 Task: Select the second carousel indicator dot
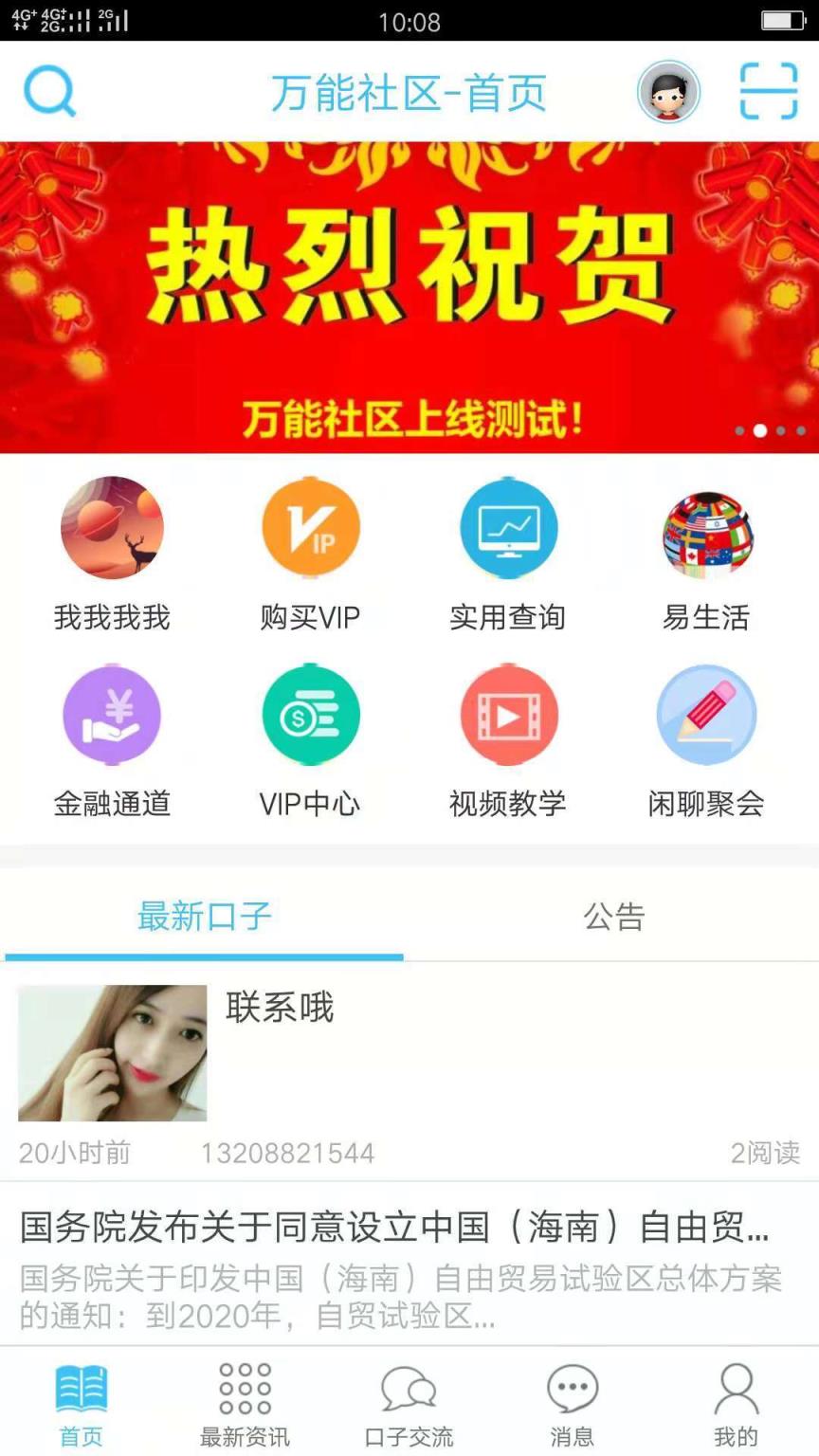(760, 431)
